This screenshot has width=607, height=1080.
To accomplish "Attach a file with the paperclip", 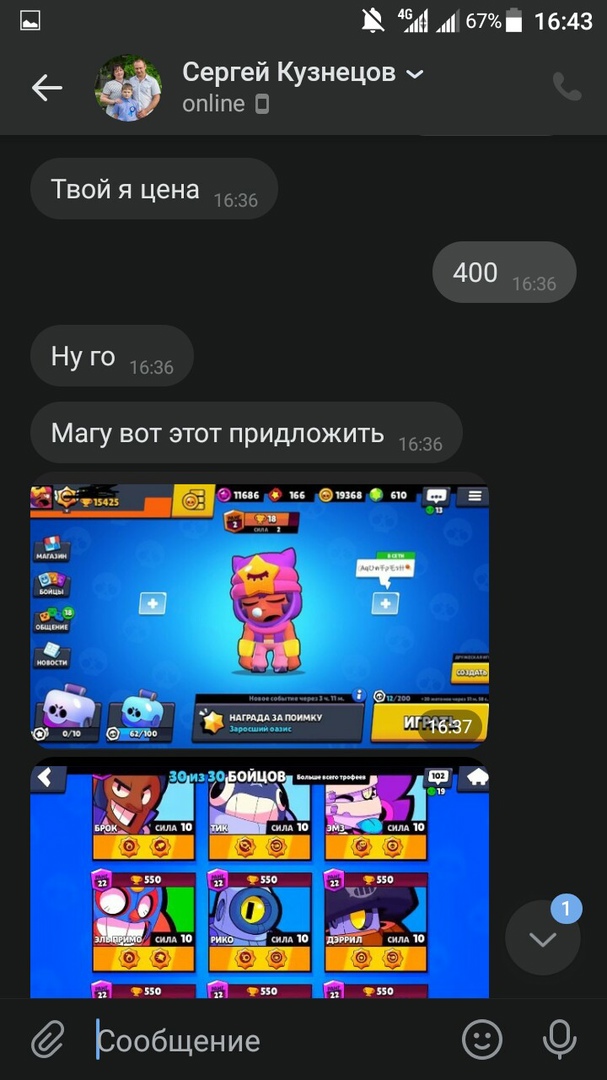I will (47, 1040).
